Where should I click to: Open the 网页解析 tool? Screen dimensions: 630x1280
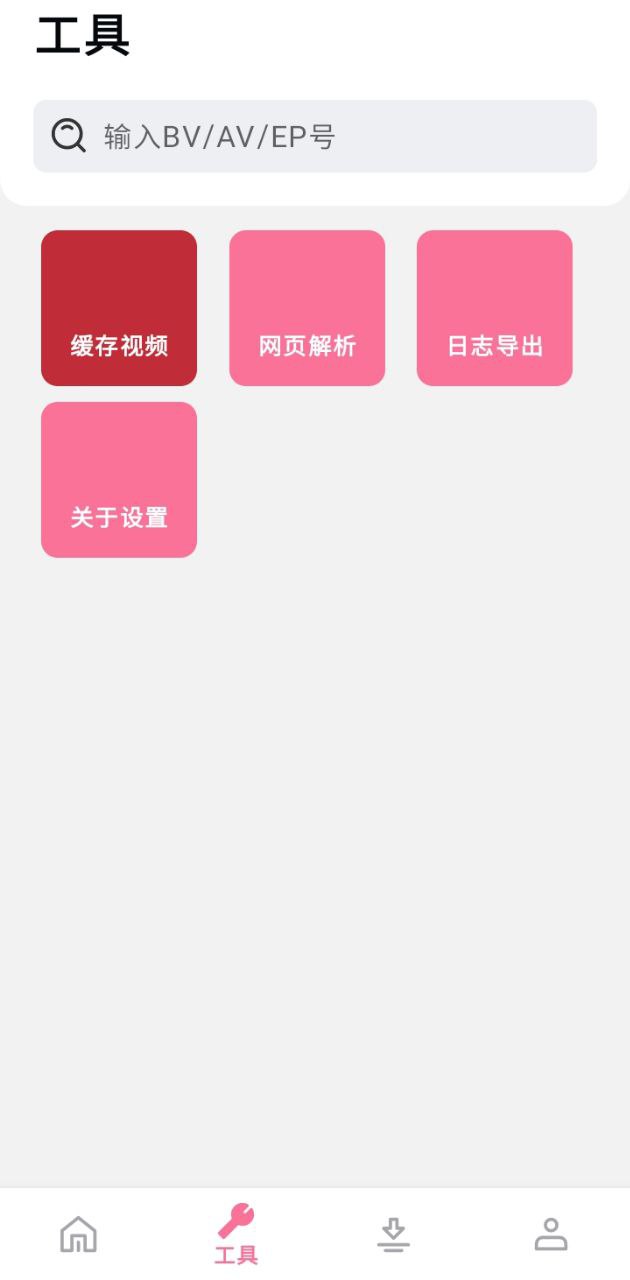(307, 308)
